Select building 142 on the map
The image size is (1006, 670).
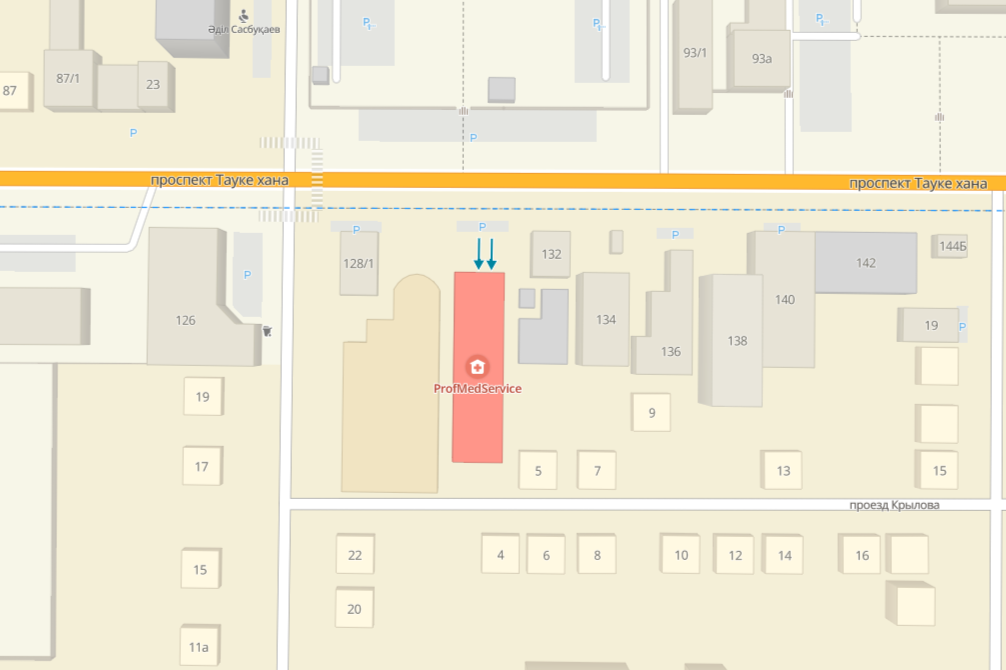click(865, 263)
